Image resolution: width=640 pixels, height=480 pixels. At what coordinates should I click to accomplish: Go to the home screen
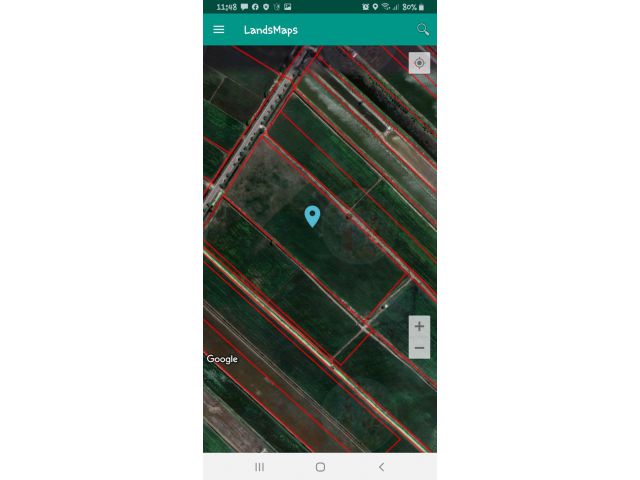320,466
